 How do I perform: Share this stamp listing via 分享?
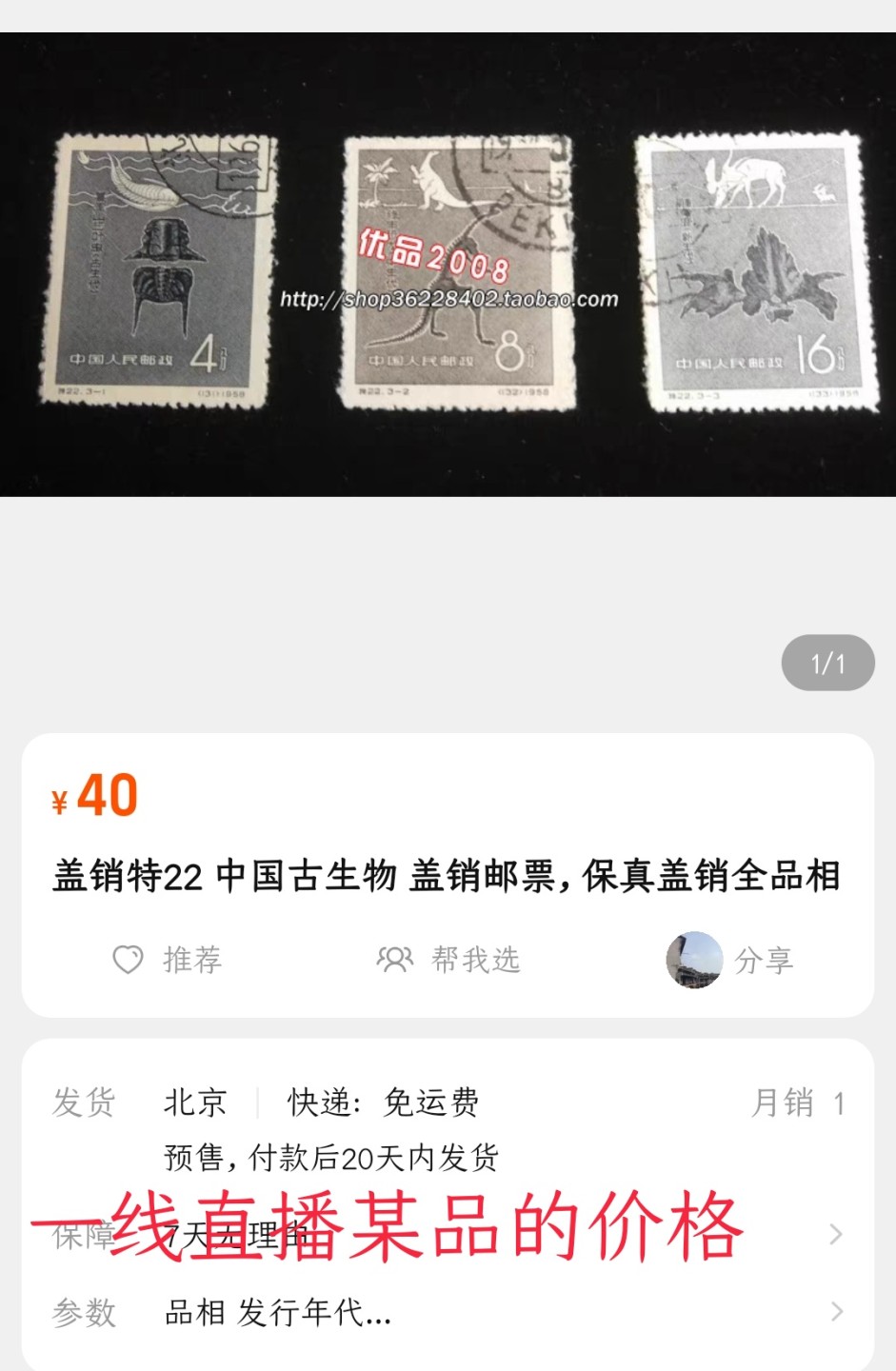(x=730, y=960)
